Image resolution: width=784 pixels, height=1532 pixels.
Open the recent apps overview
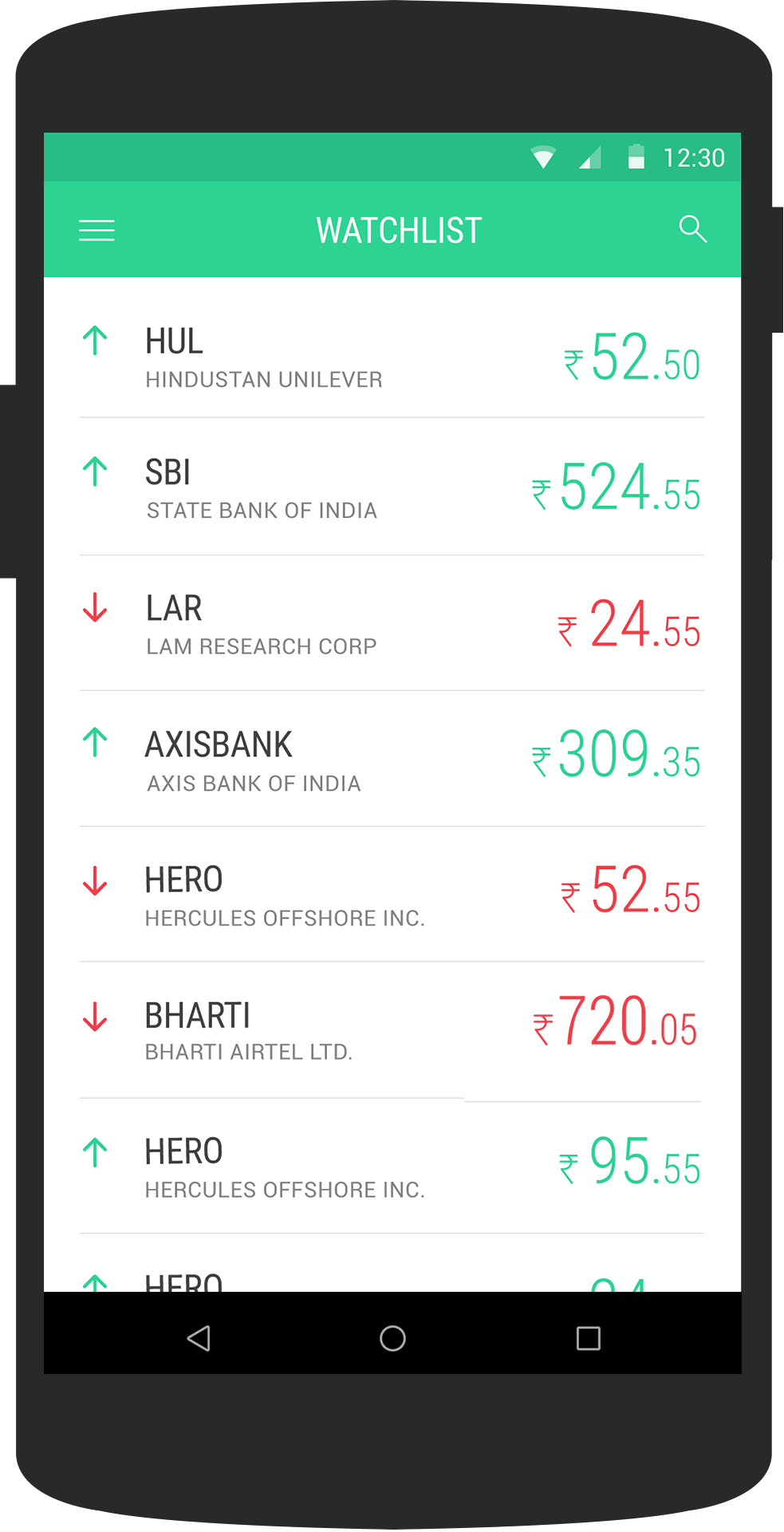(x=589, y=1338)
